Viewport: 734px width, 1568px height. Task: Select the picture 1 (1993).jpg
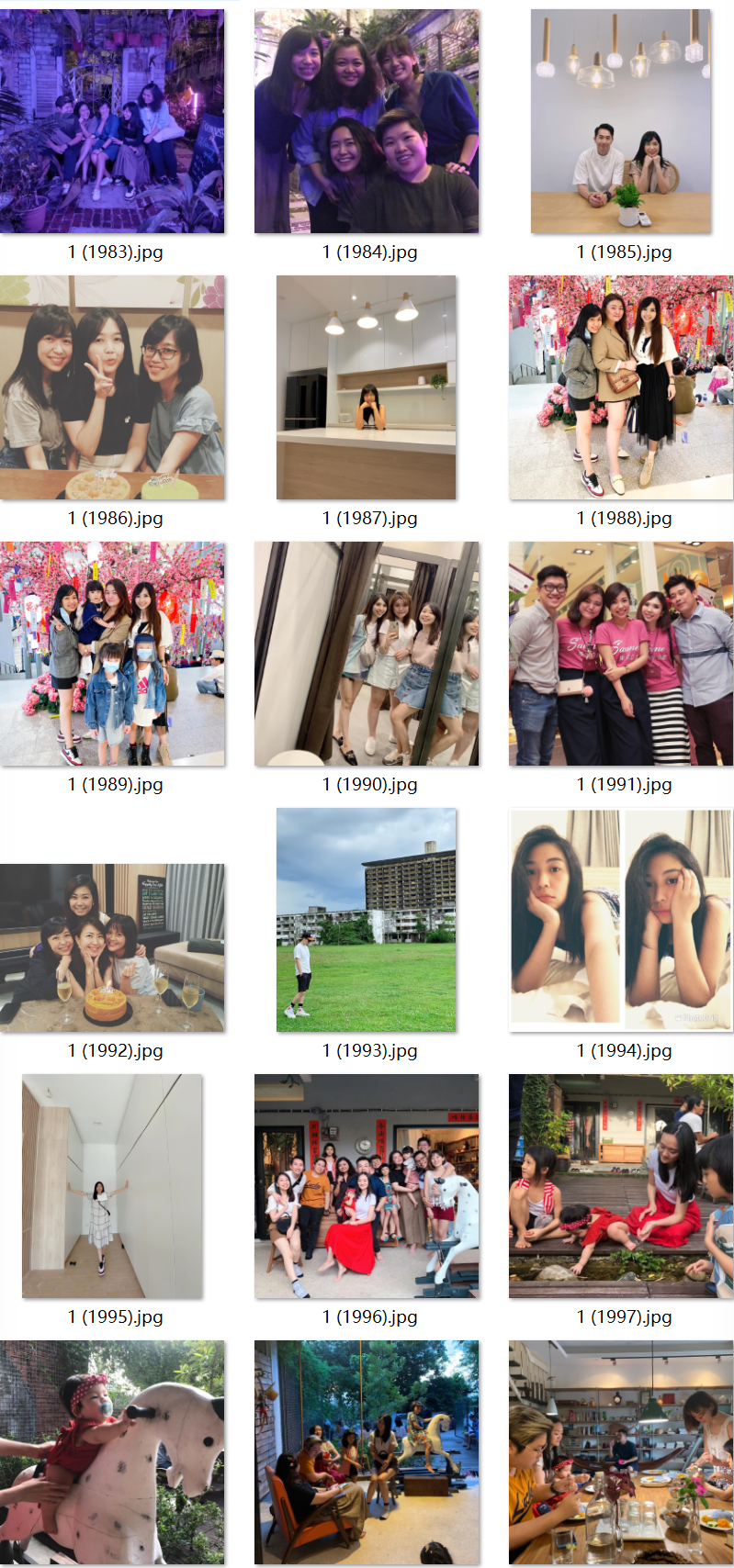pyautogui.click(x=367, y=920)
